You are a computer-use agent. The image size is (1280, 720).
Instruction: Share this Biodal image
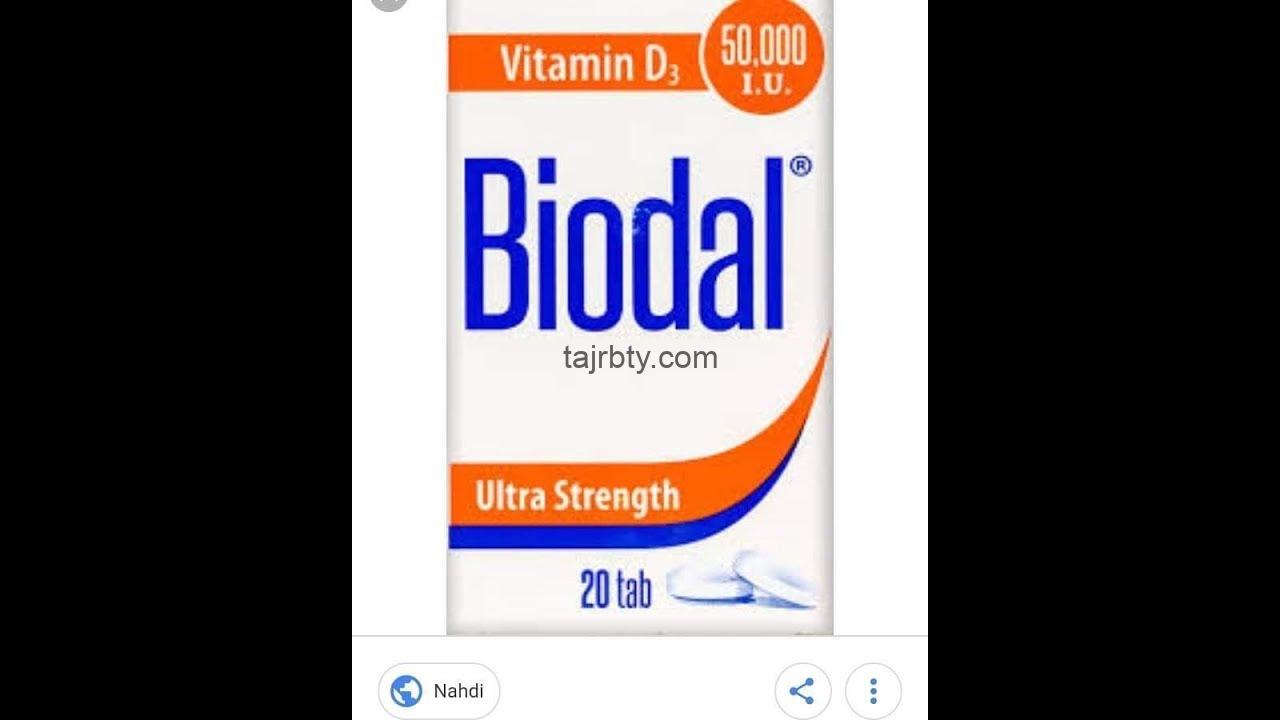click(x=802, y=691)
